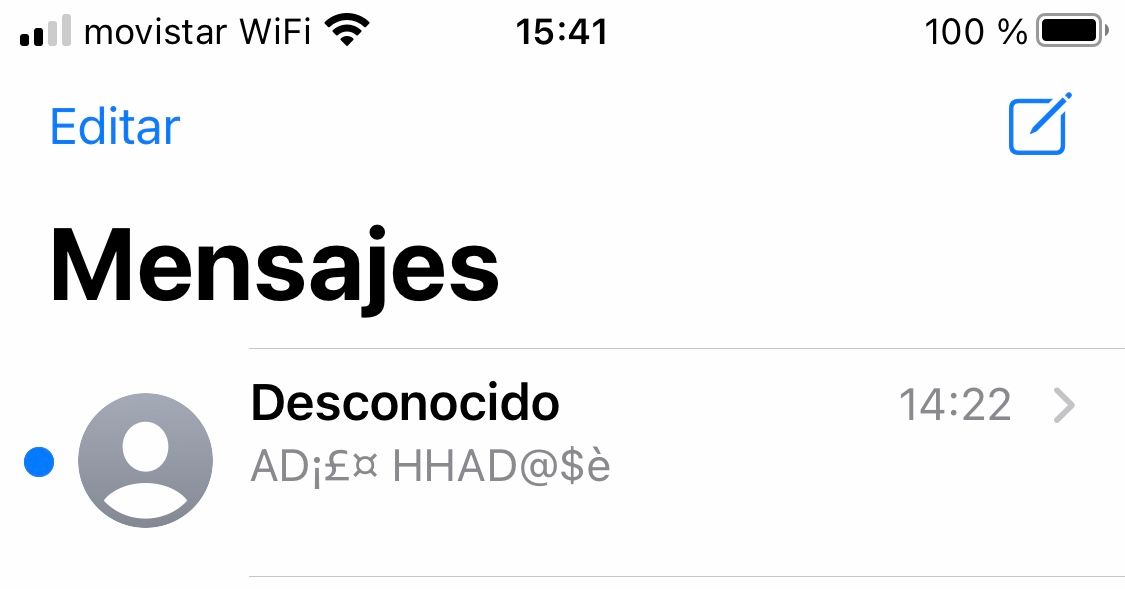Open the conversation from Desconocido
The height and width of the screenshot is (589, 1125).
pos(600,435)
